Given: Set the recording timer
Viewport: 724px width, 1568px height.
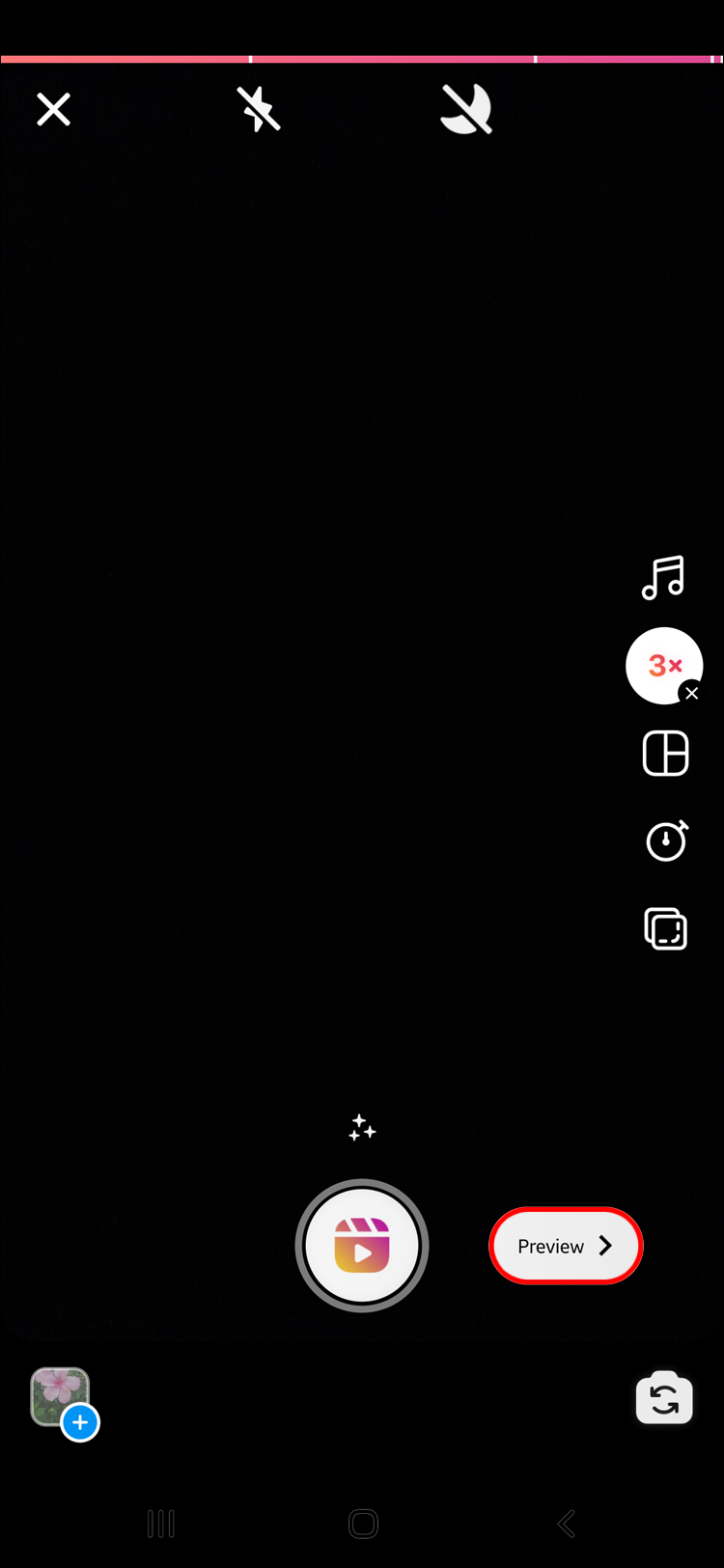Looking at the screenshot, I should click(x=665, y=840).
